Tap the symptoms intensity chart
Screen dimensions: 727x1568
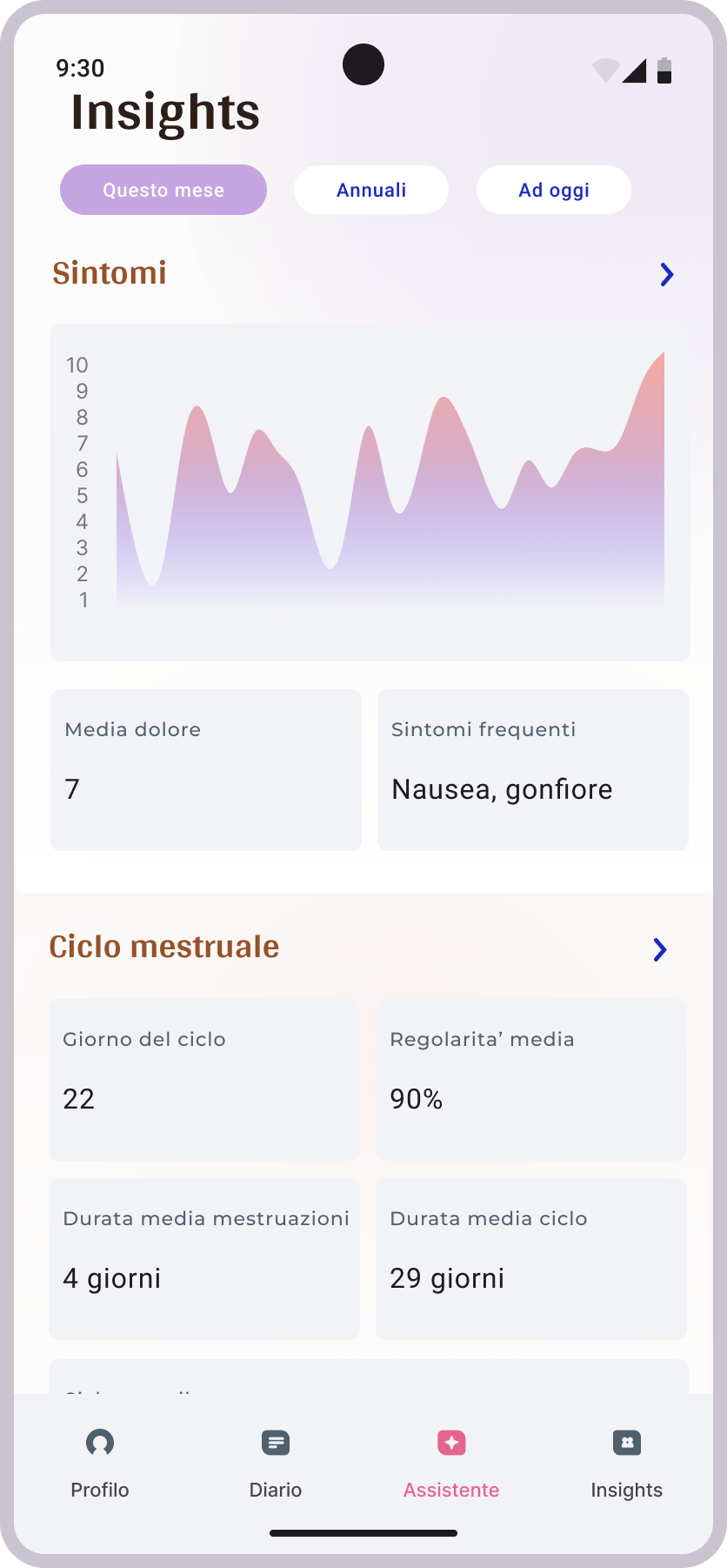coord(370,492)
